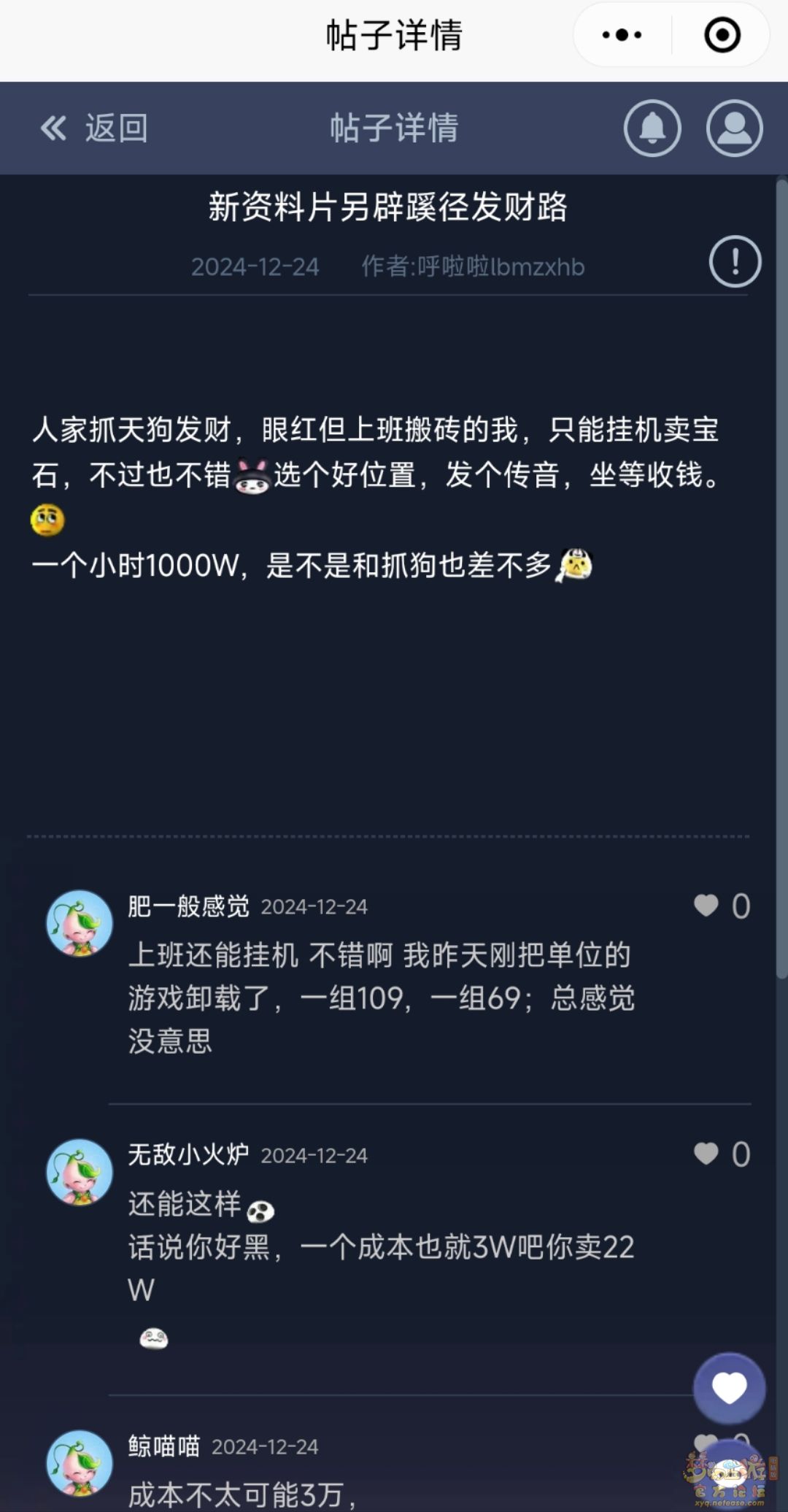Screen dimensions: 788x1512
Task: Open the user profile icon
Action: [x=734, y=128]
